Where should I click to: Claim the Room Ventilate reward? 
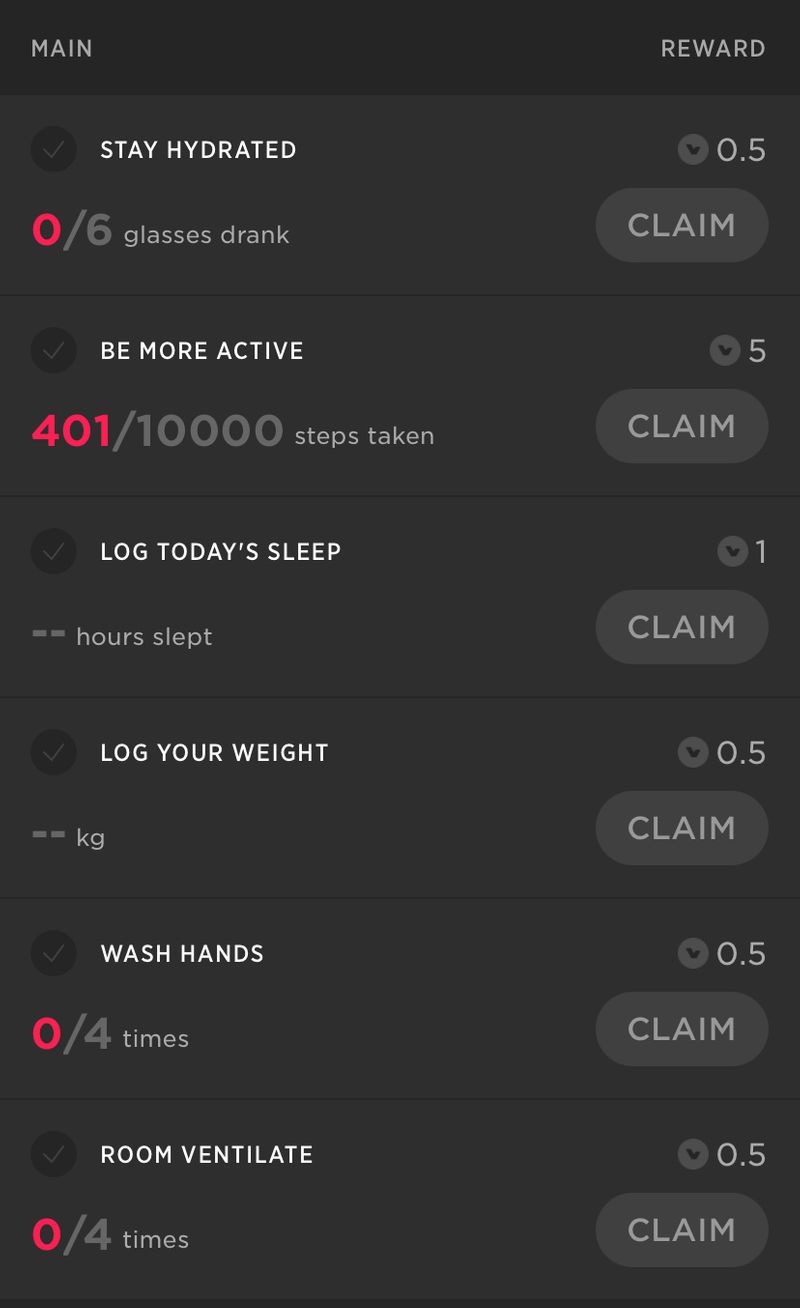point(681,1230)
